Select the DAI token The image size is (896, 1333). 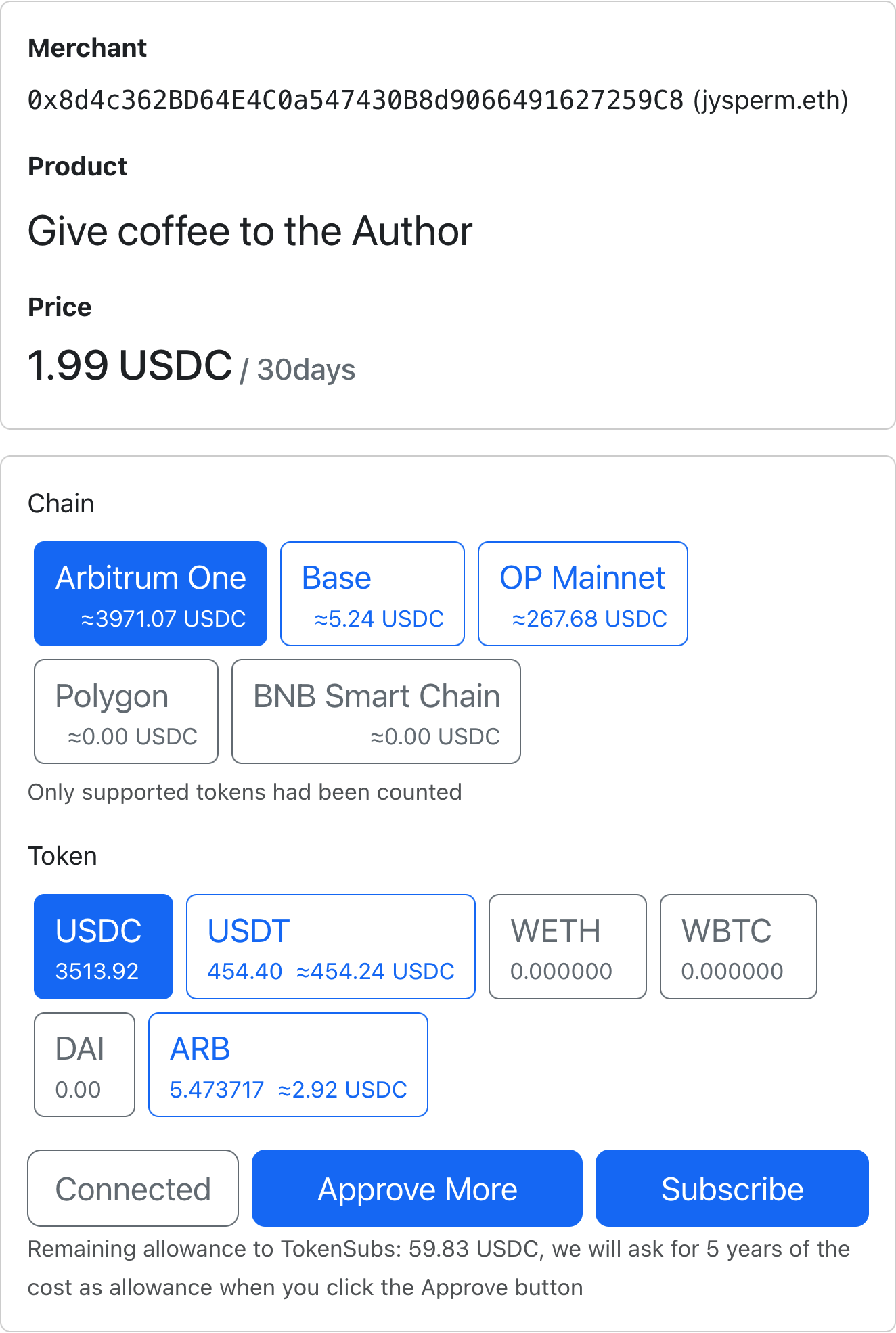tap(84, 1064)
